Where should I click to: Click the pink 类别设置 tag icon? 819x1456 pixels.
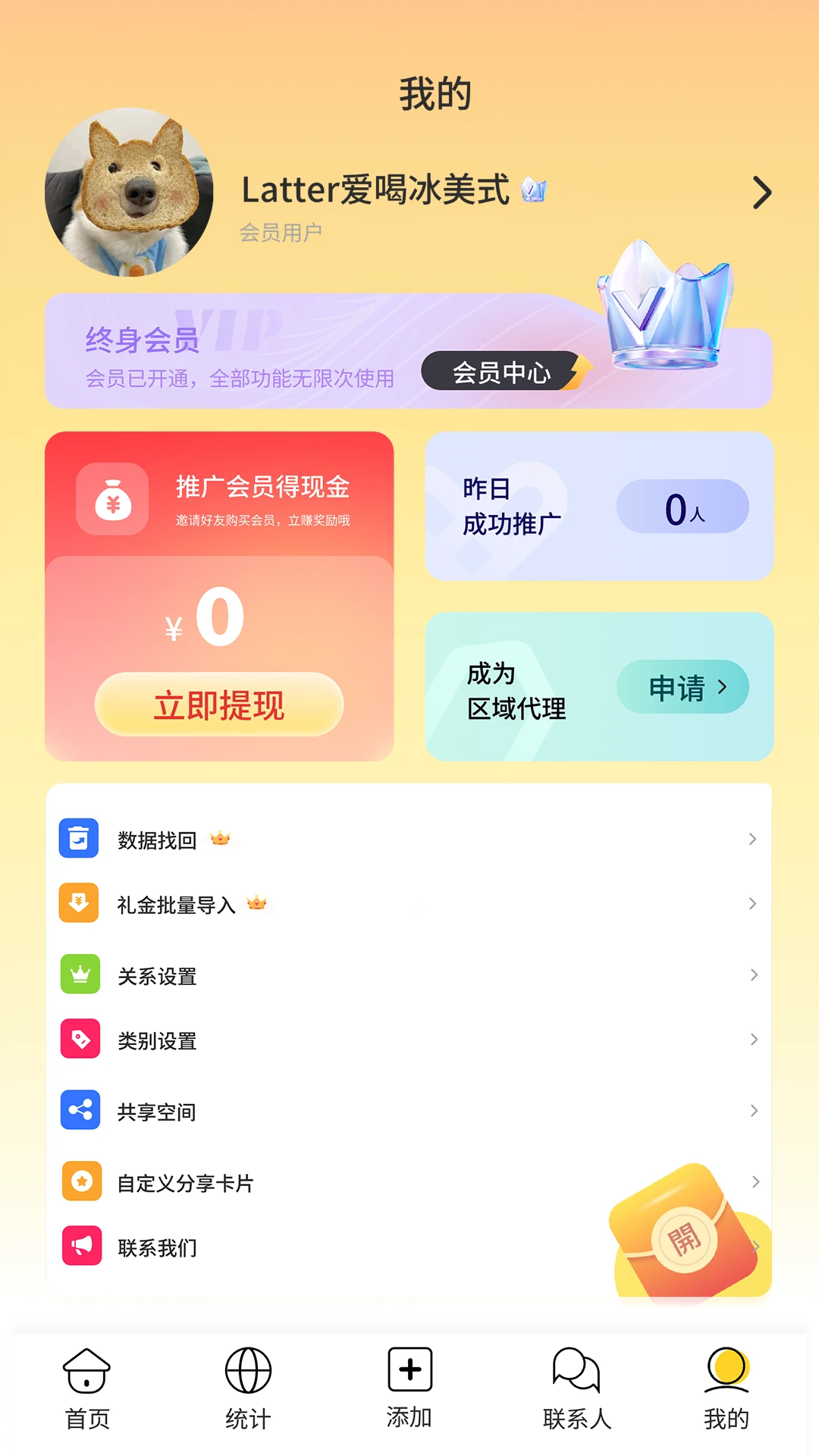click(79, 1040)
